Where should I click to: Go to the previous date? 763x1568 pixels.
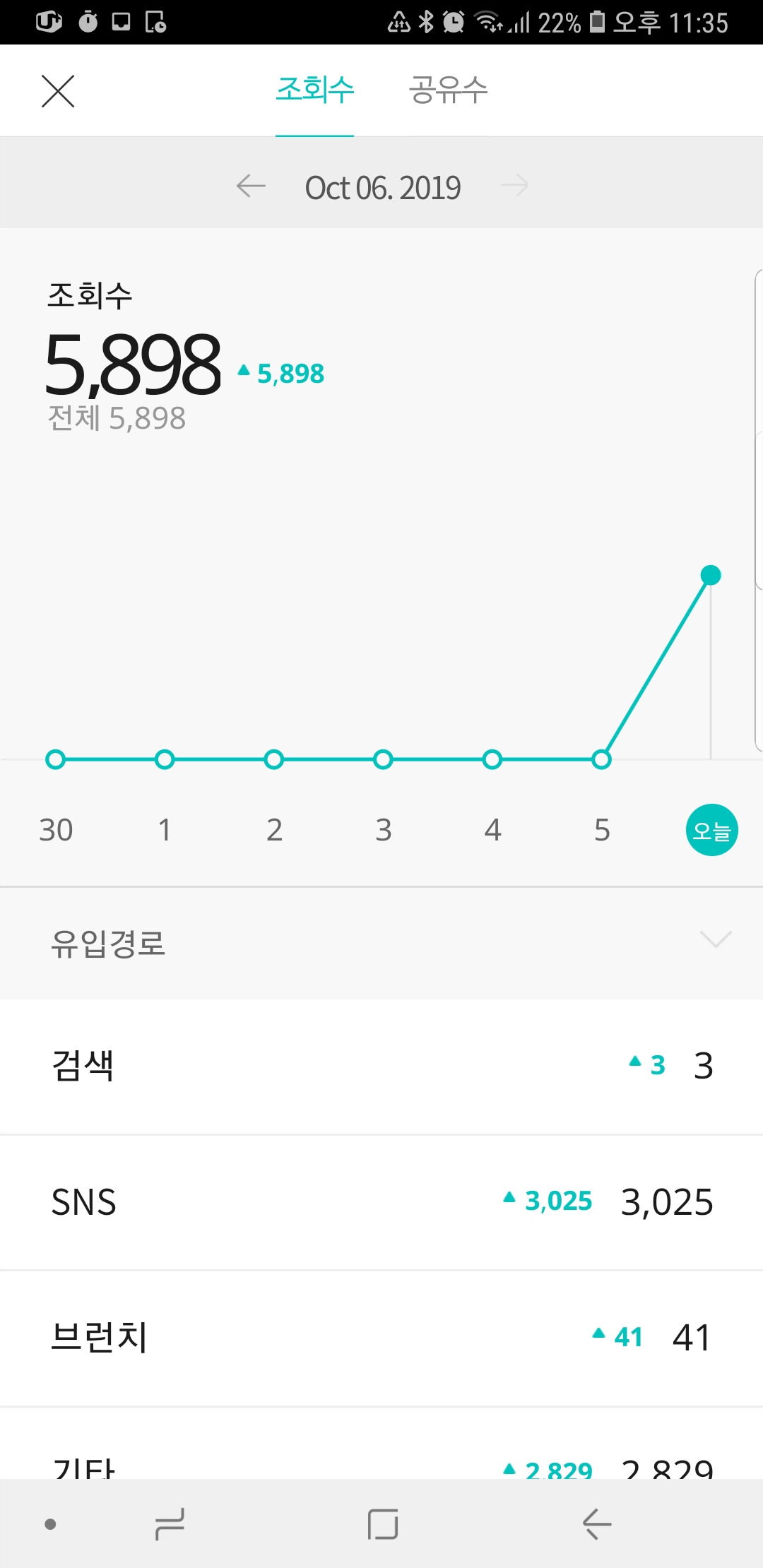click(x=251, y=186)
